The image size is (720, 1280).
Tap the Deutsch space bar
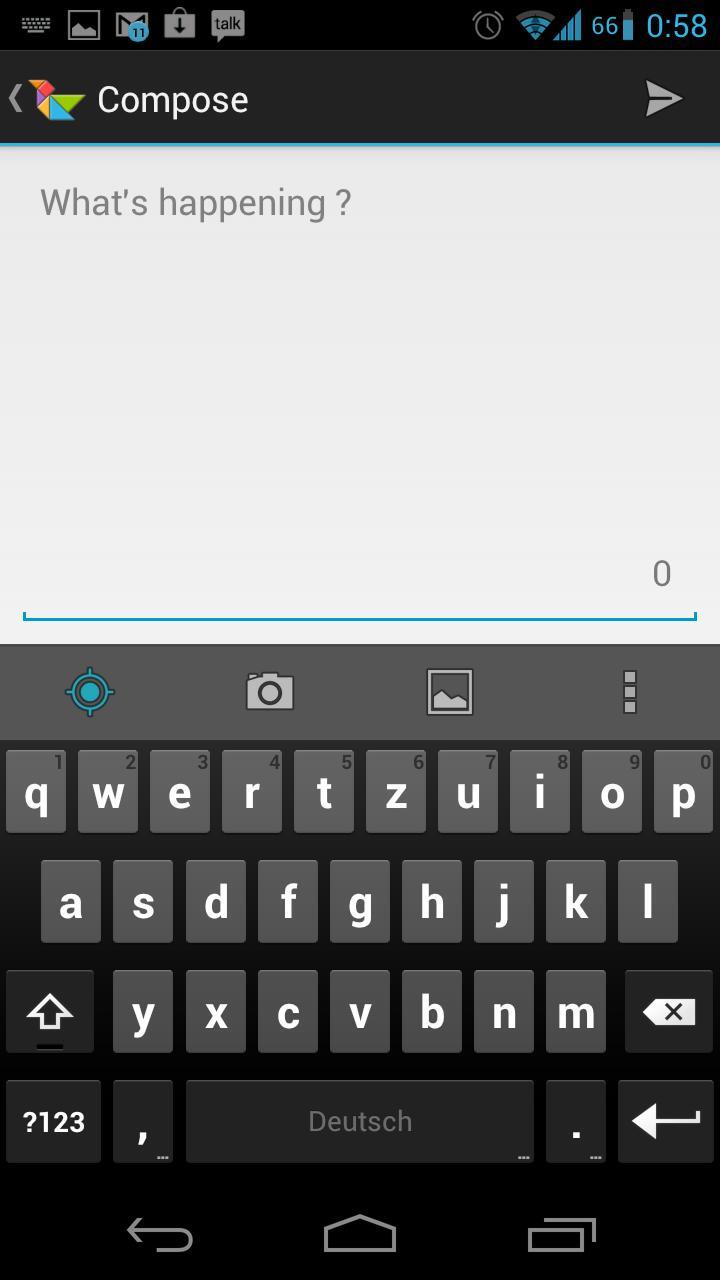360,1121
